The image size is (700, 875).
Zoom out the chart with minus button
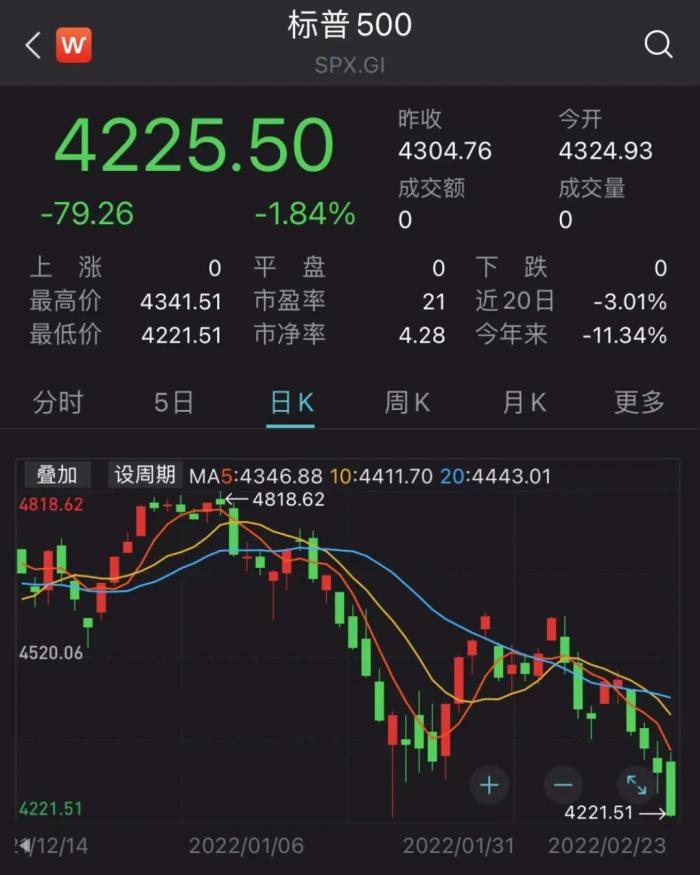(x=563, y=785)
